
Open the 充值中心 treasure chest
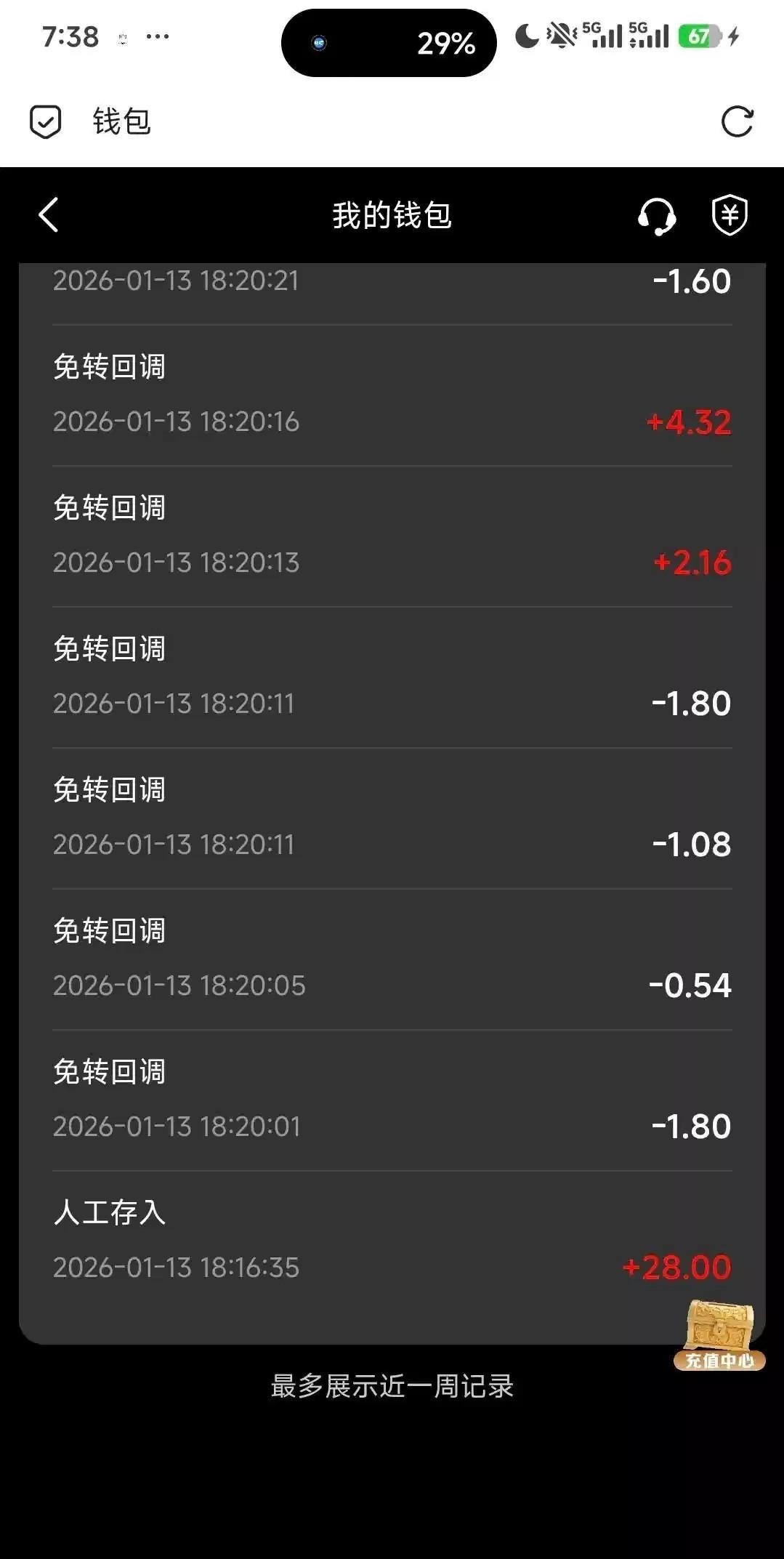point(719,1336)
